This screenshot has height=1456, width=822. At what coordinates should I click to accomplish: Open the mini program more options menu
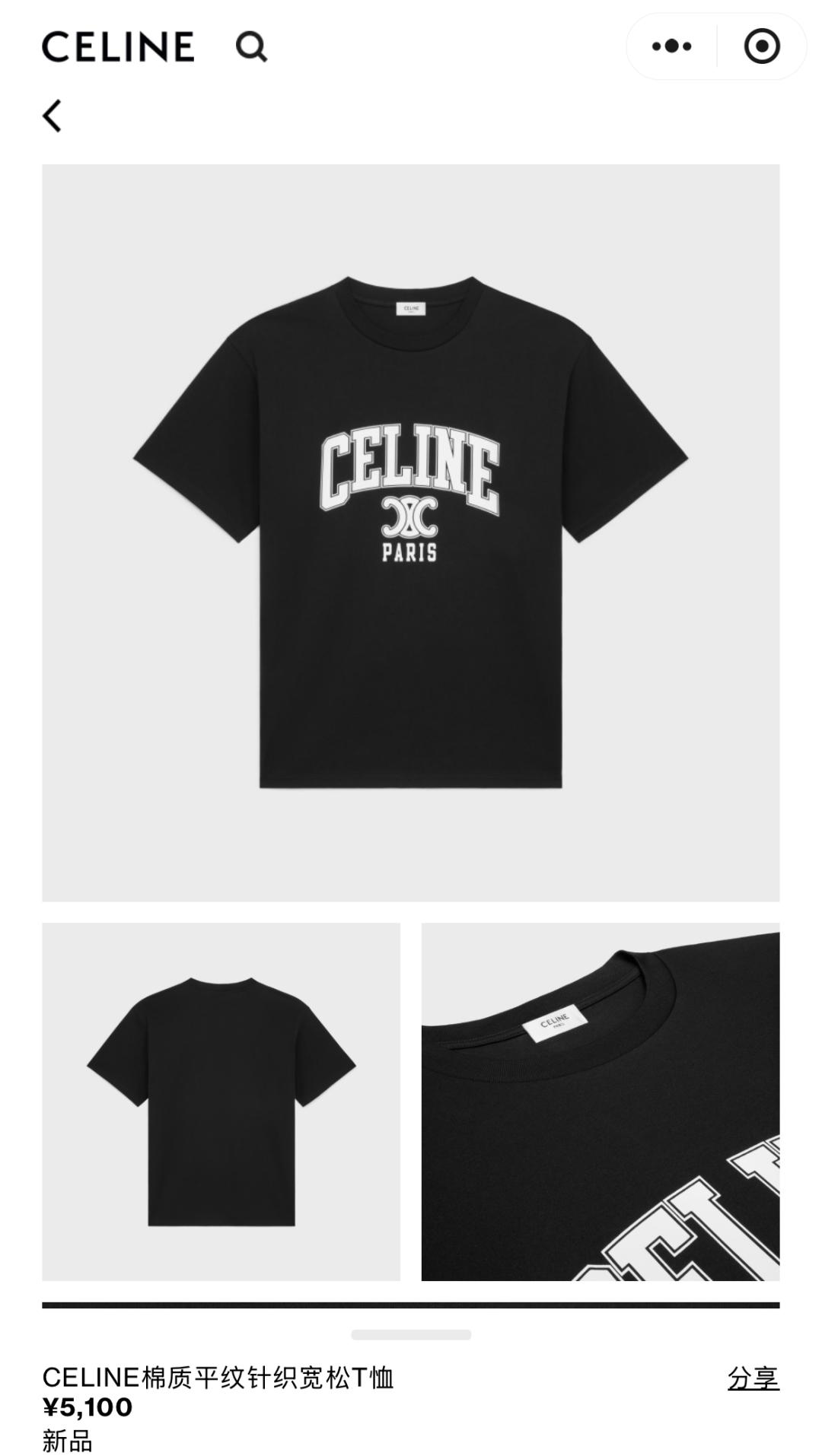(671, 46)
